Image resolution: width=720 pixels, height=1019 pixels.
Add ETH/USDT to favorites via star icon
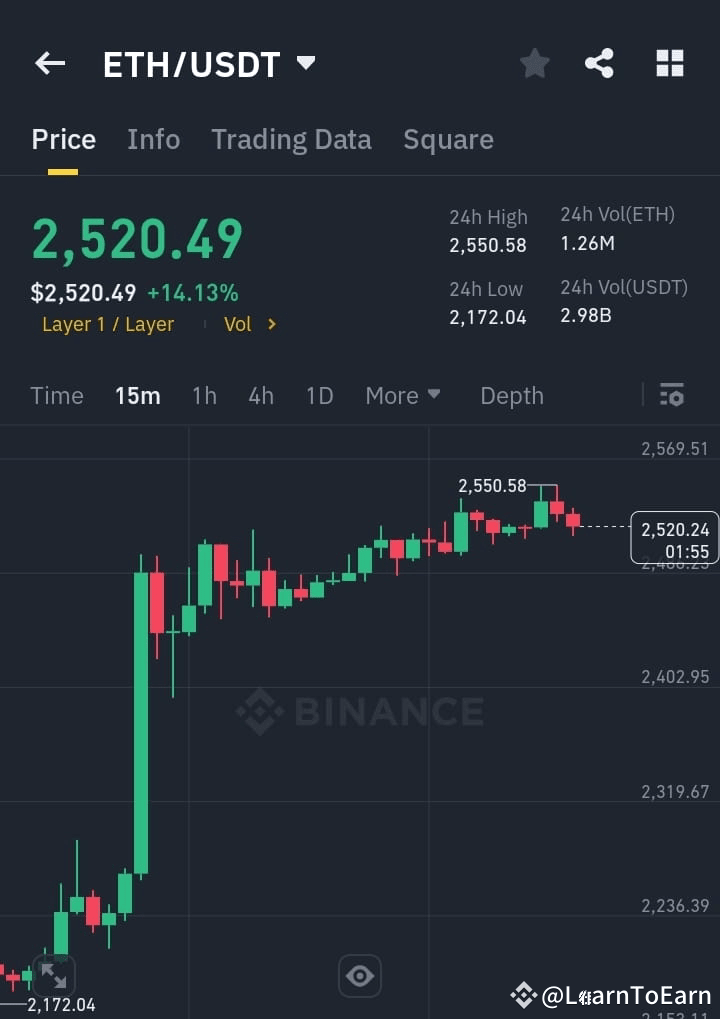(534, 63)
